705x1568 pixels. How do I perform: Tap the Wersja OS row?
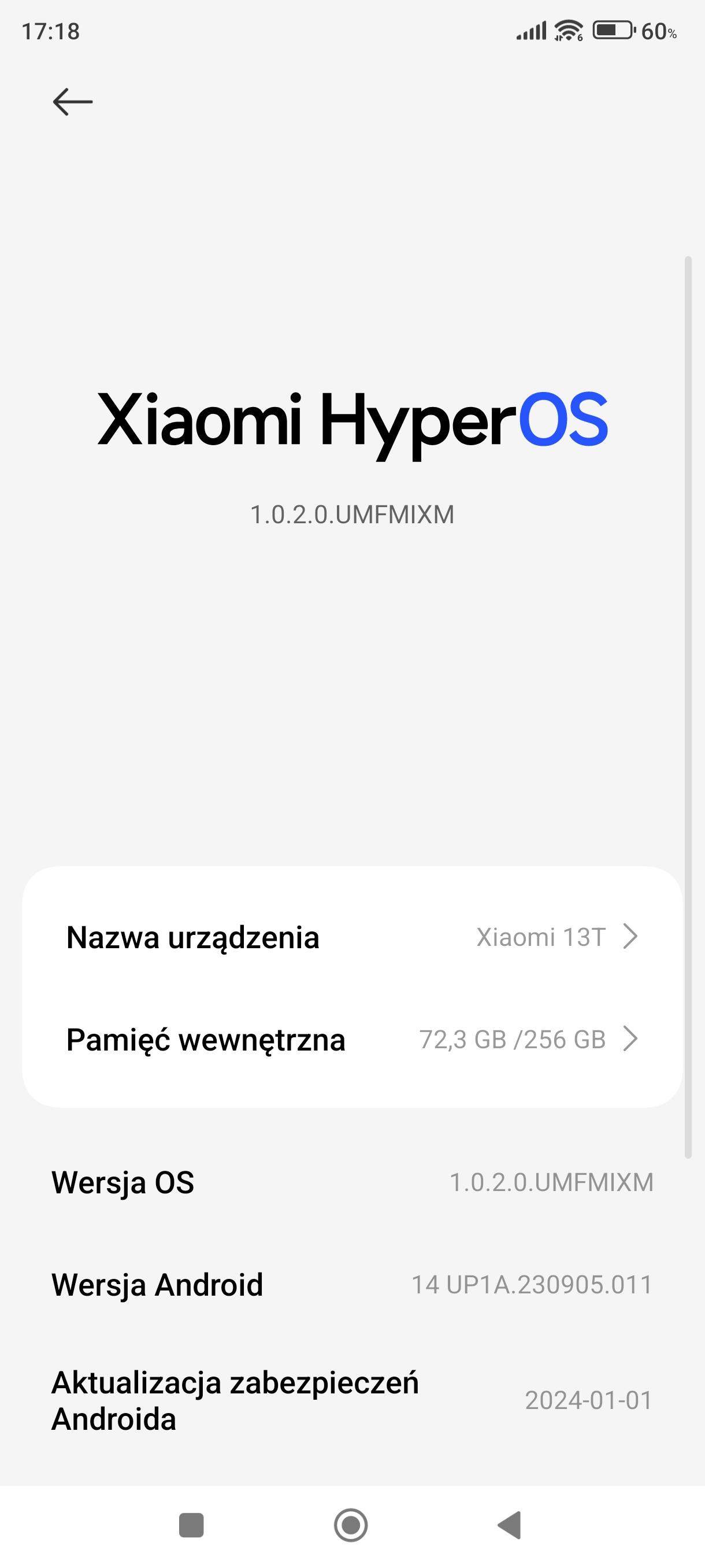pyautogui.click(x=351, y=1183)
